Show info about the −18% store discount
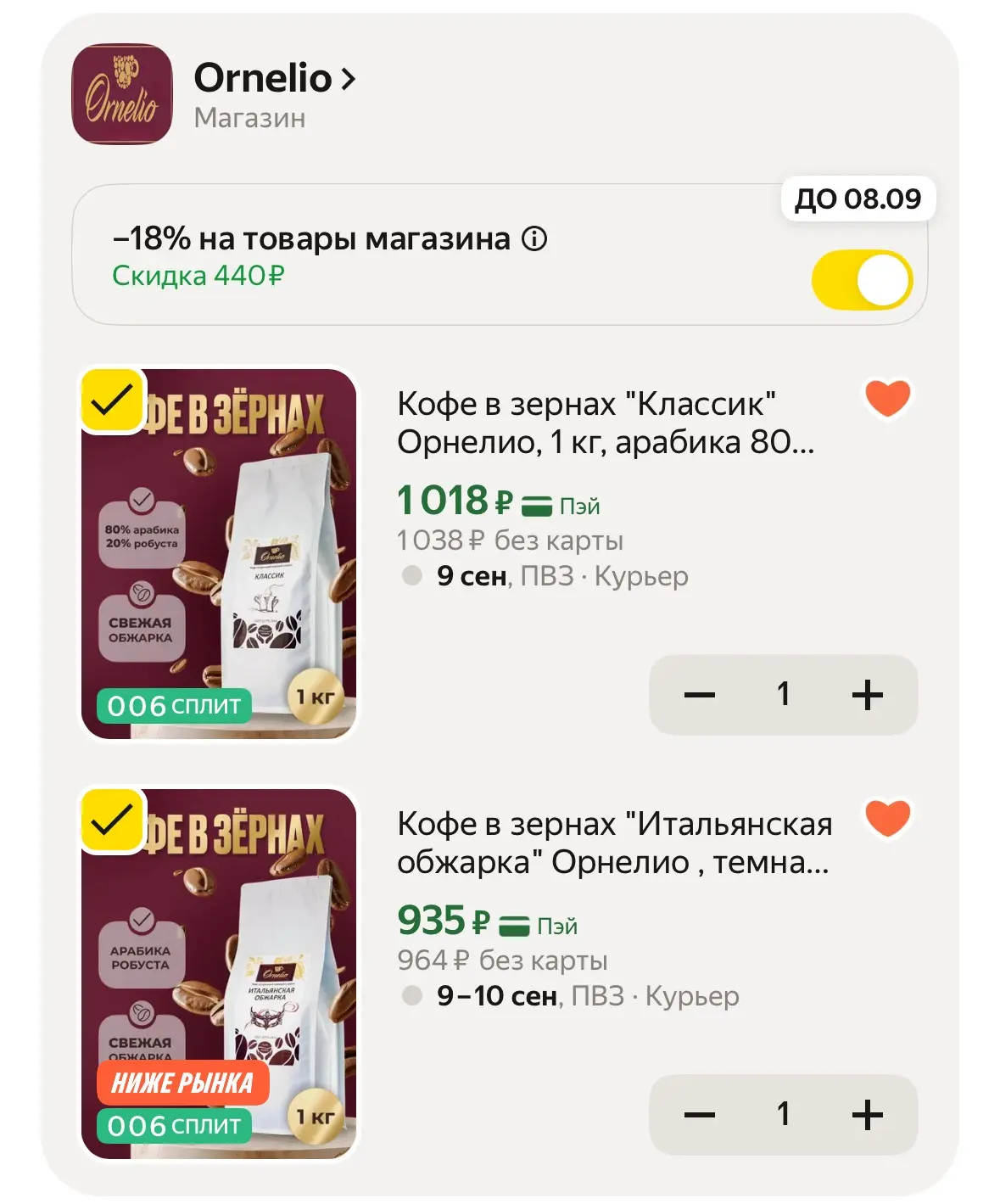 pyautogui.click(x=534, y=239)
